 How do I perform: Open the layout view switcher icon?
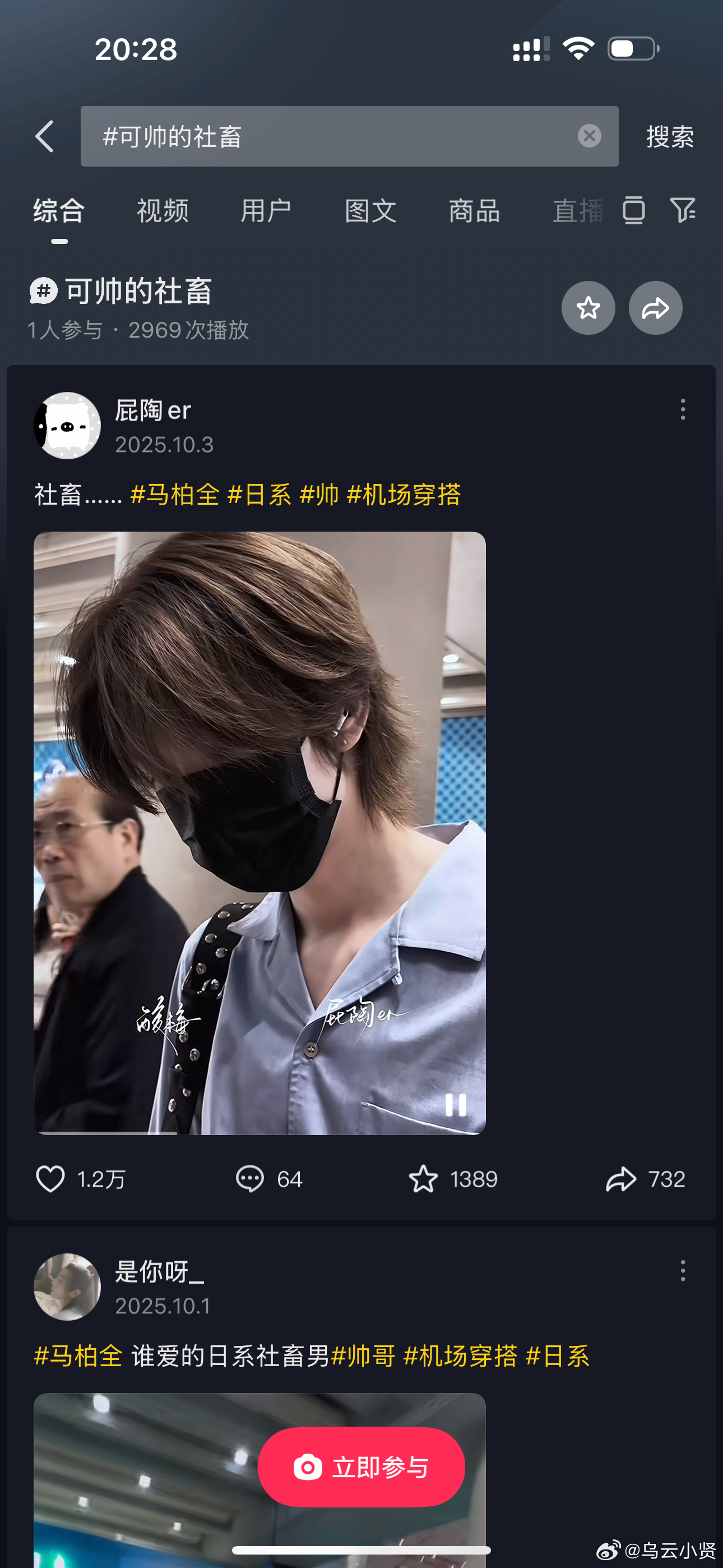[633, 211]
